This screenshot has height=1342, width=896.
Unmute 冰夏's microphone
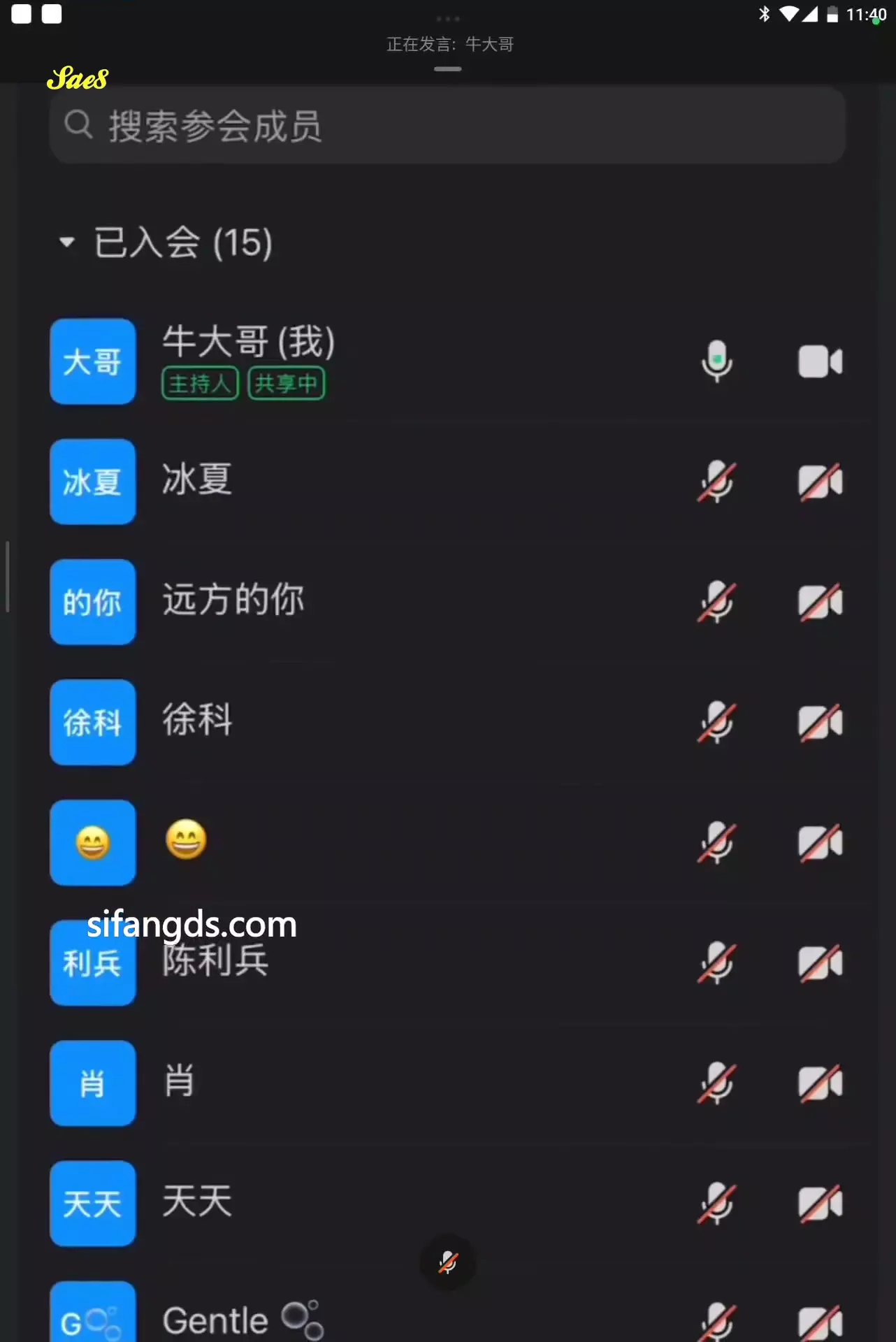[x=716, y=482]
